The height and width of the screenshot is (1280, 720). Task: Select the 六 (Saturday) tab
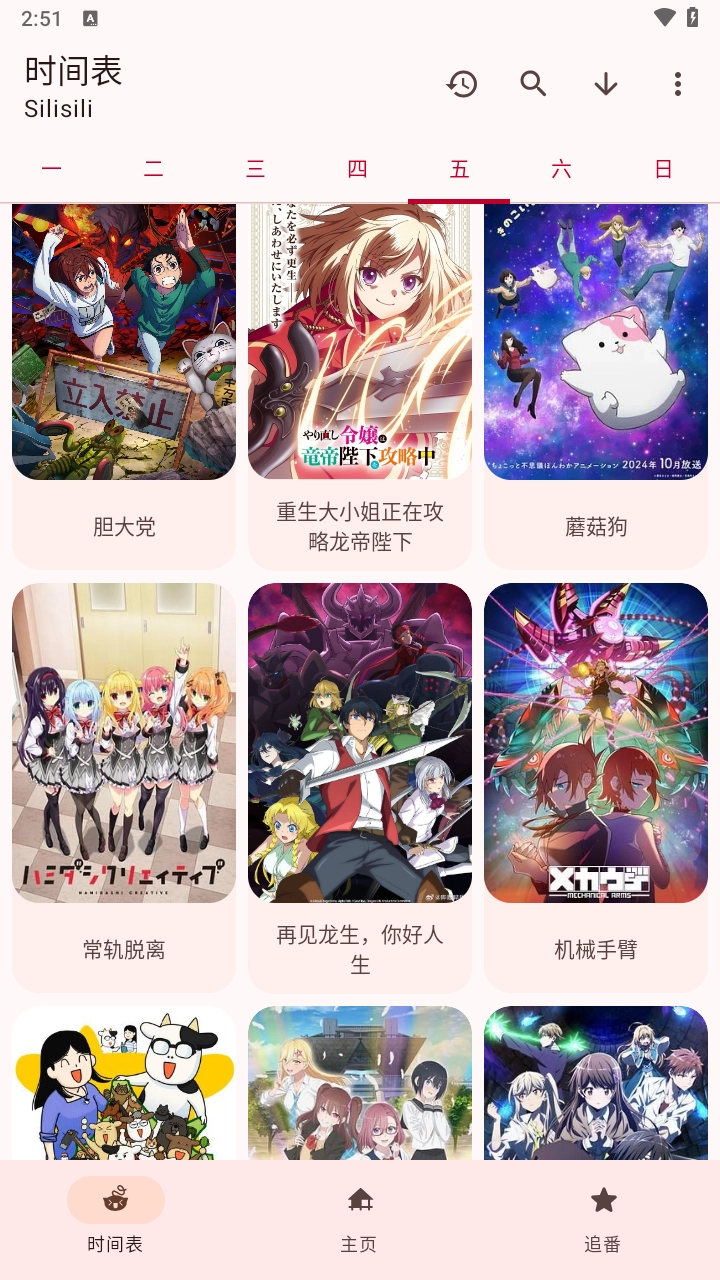561,169
